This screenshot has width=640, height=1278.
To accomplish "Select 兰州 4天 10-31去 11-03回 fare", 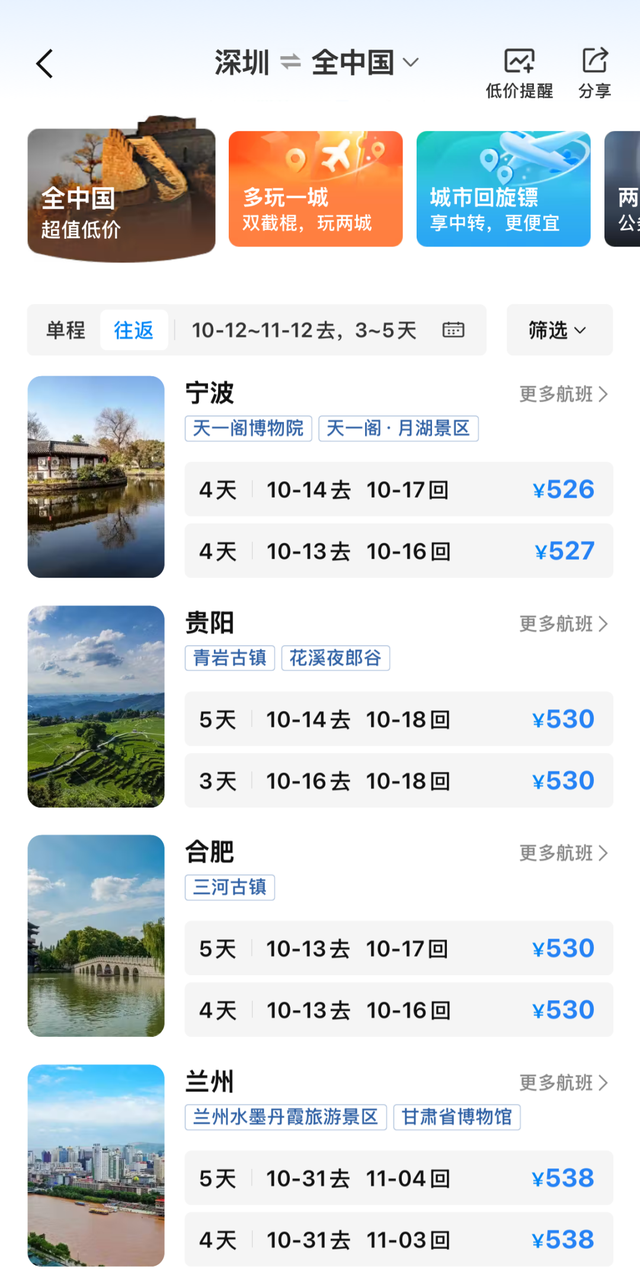I will (x=398, y=1240).
